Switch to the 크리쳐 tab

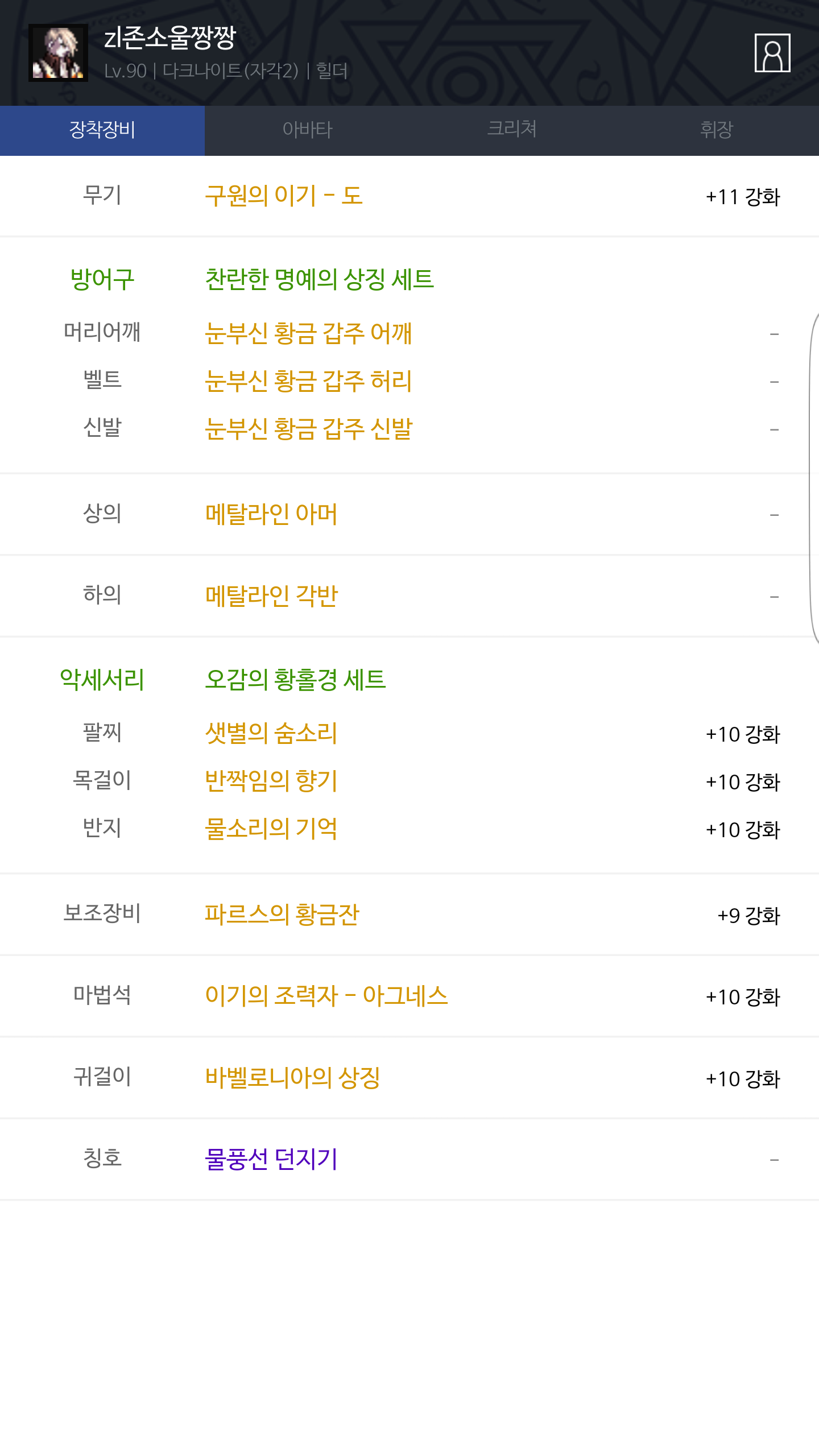pos(512,130)
